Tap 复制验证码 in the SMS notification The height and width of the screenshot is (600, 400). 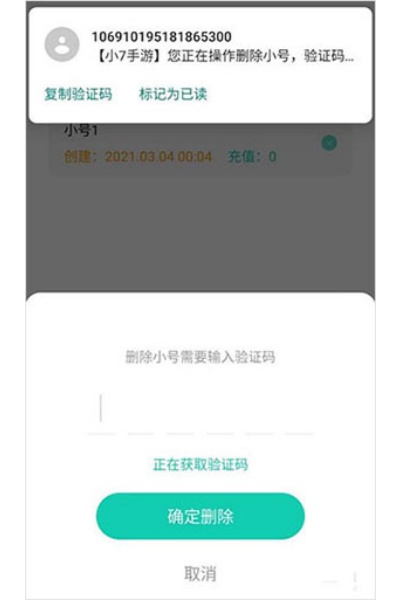78,94
